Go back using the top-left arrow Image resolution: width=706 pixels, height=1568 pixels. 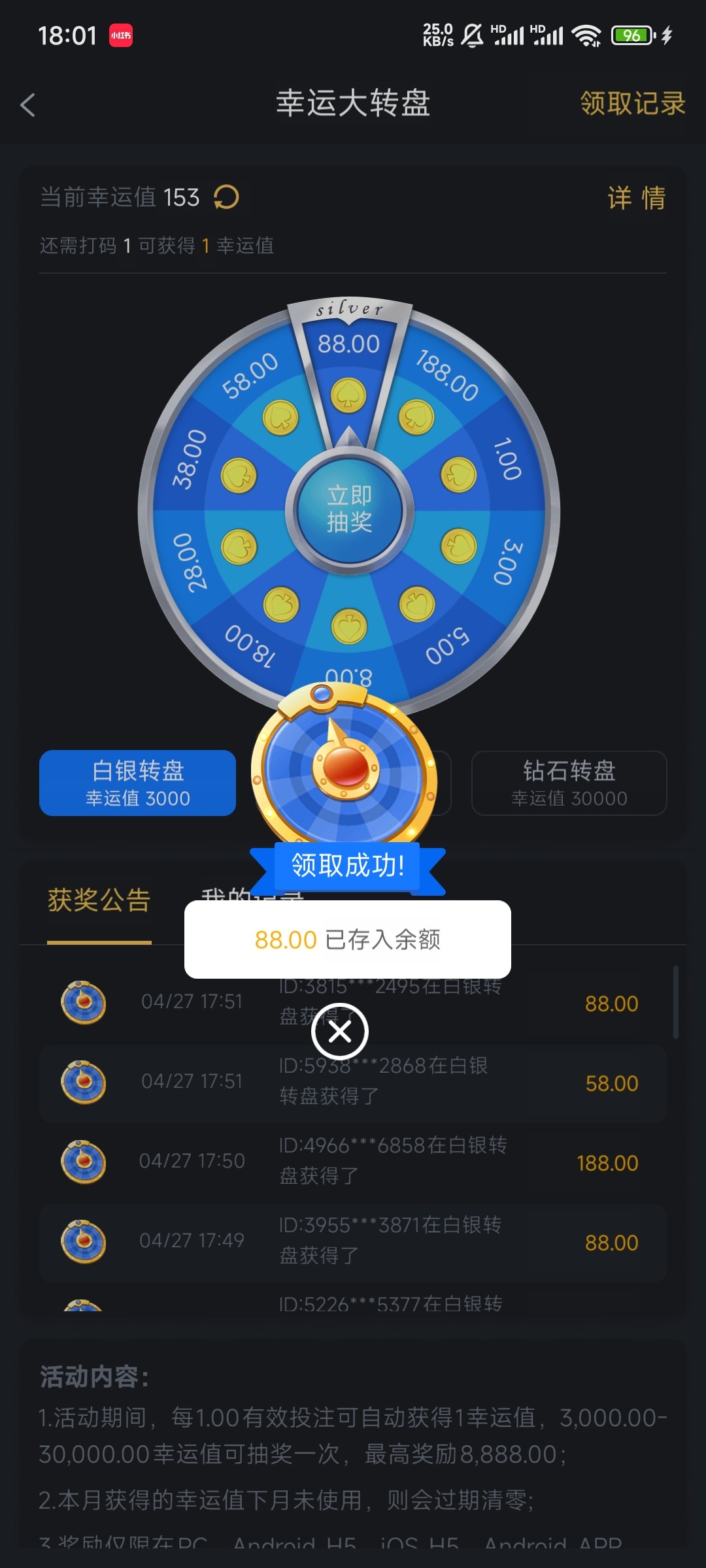27,105
